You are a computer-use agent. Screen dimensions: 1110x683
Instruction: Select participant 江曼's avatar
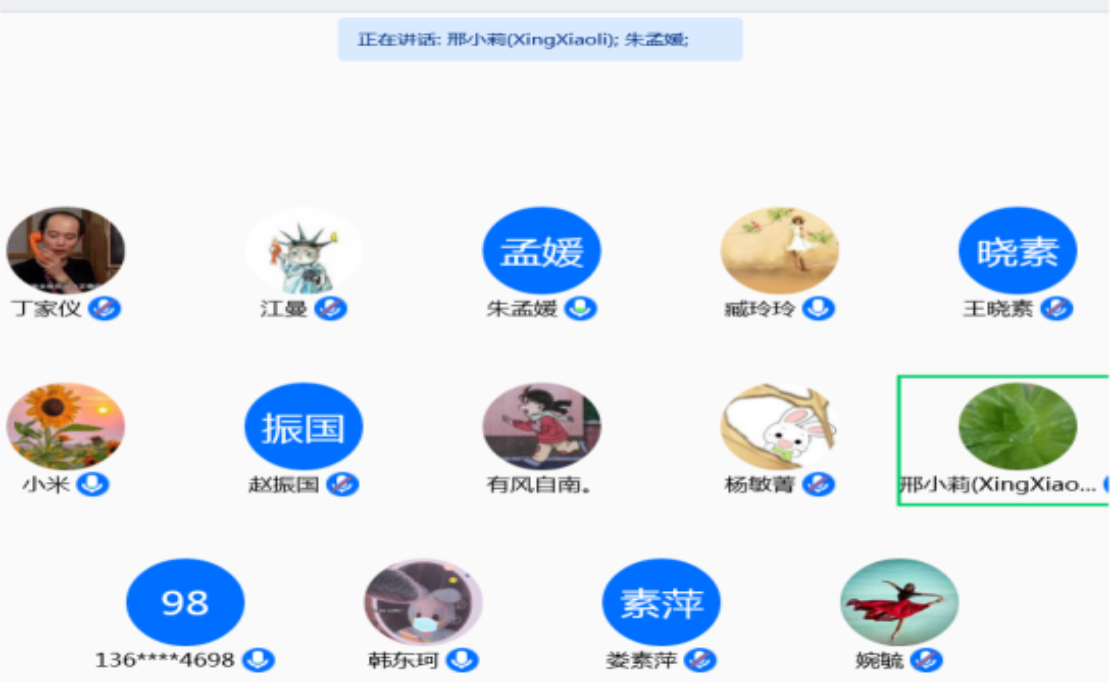click(304, 250)
